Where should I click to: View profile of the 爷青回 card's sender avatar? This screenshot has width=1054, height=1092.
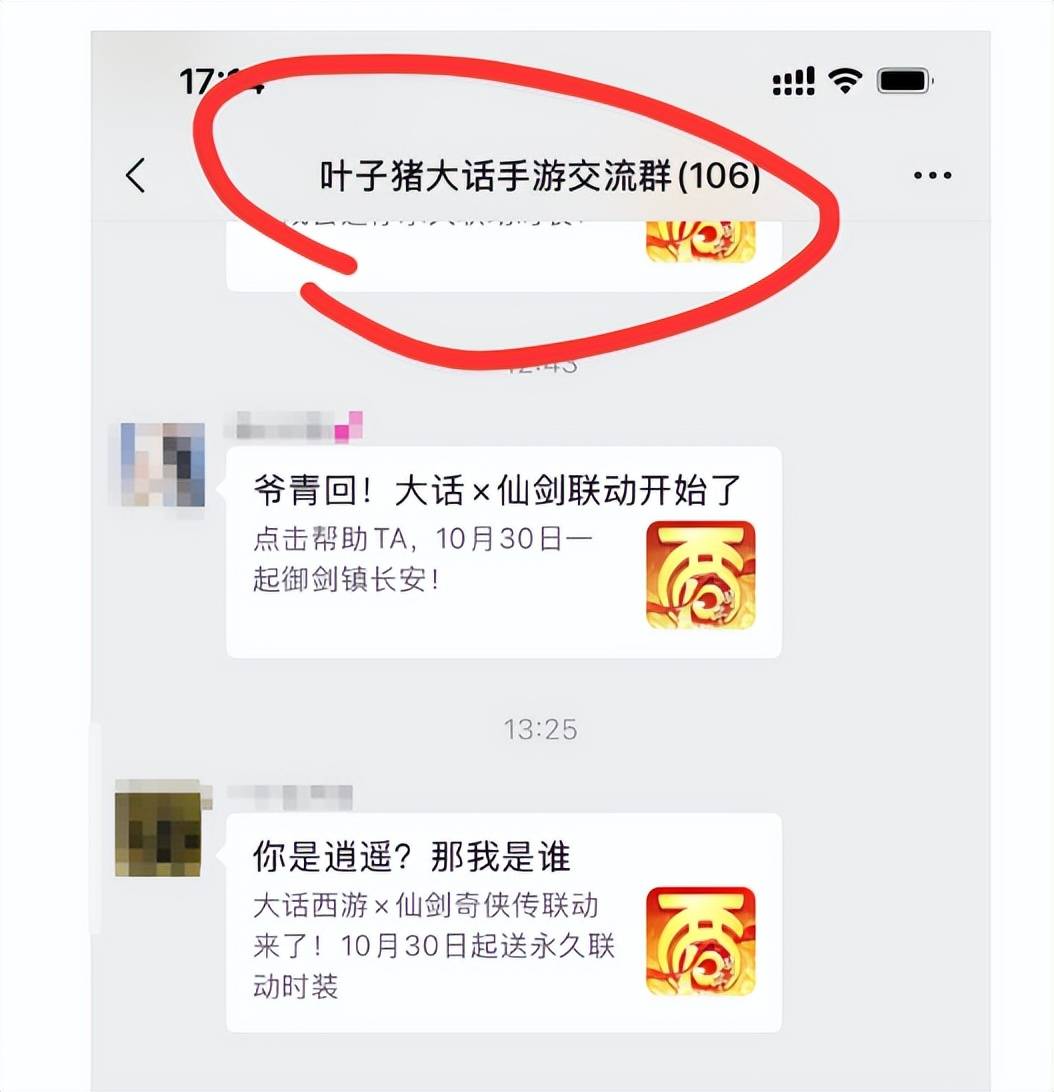(x=162, y=464)
